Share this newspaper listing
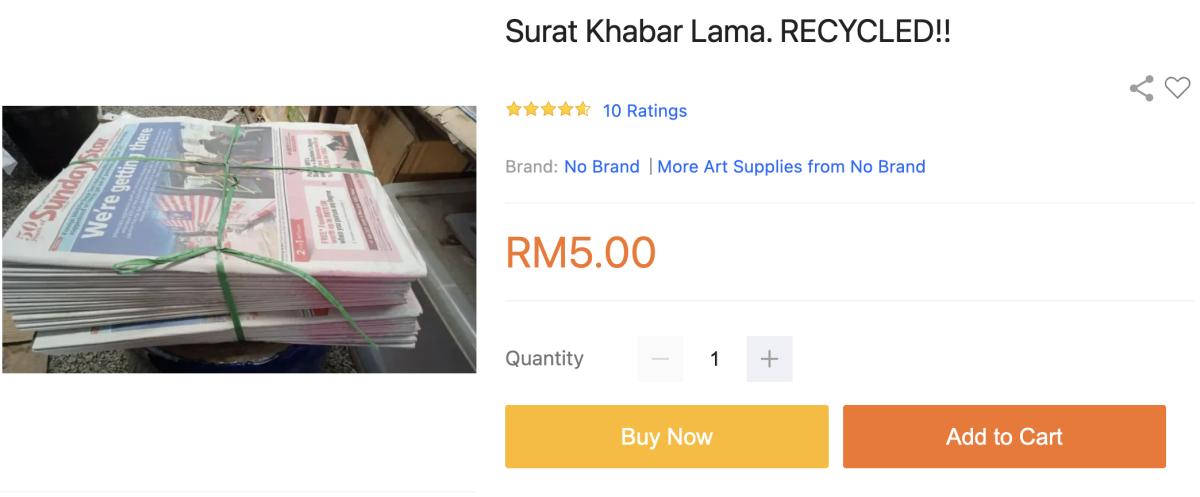The height and width of the screenshot is (497, 1200). coord(1141,88)
